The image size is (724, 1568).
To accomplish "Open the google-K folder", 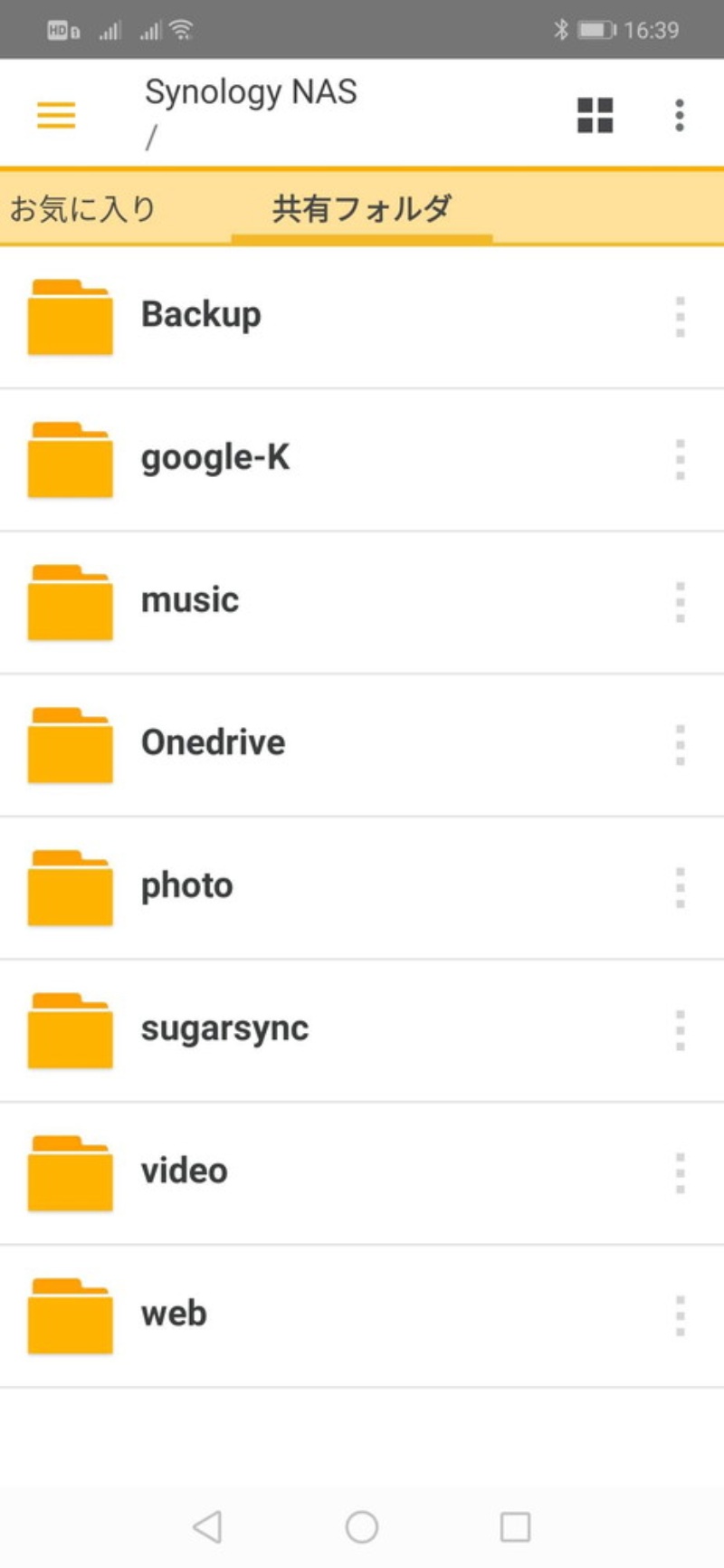I will pos(215,458).
